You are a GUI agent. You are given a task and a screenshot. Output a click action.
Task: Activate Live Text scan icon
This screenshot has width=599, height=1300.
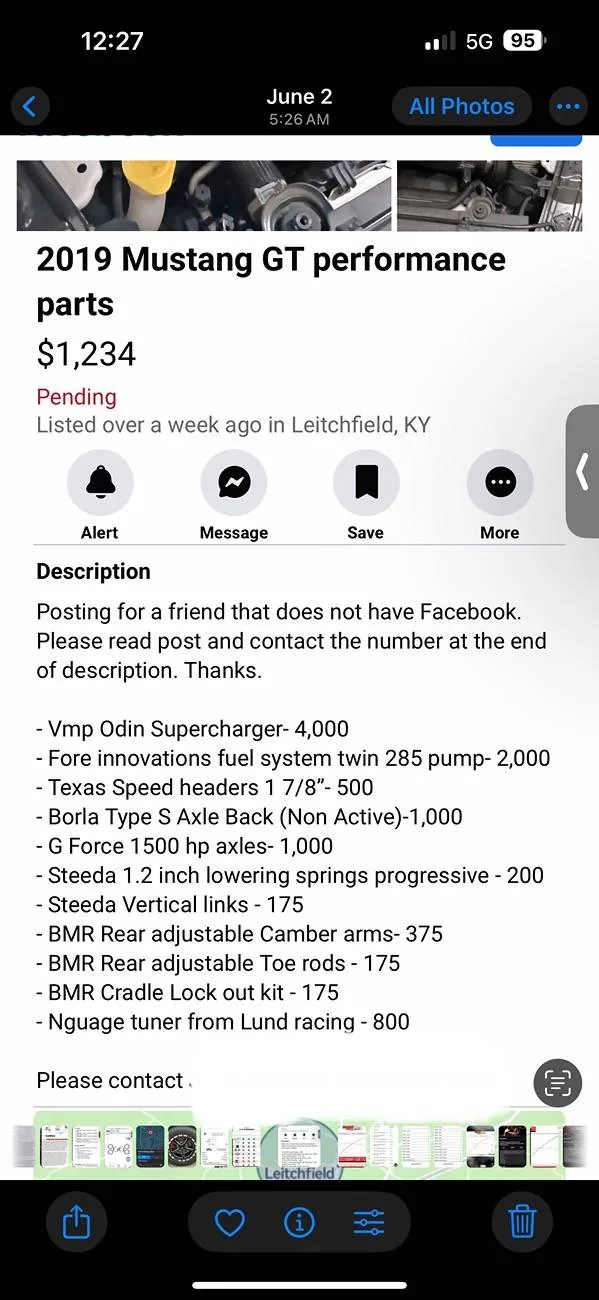point(558,1083)
